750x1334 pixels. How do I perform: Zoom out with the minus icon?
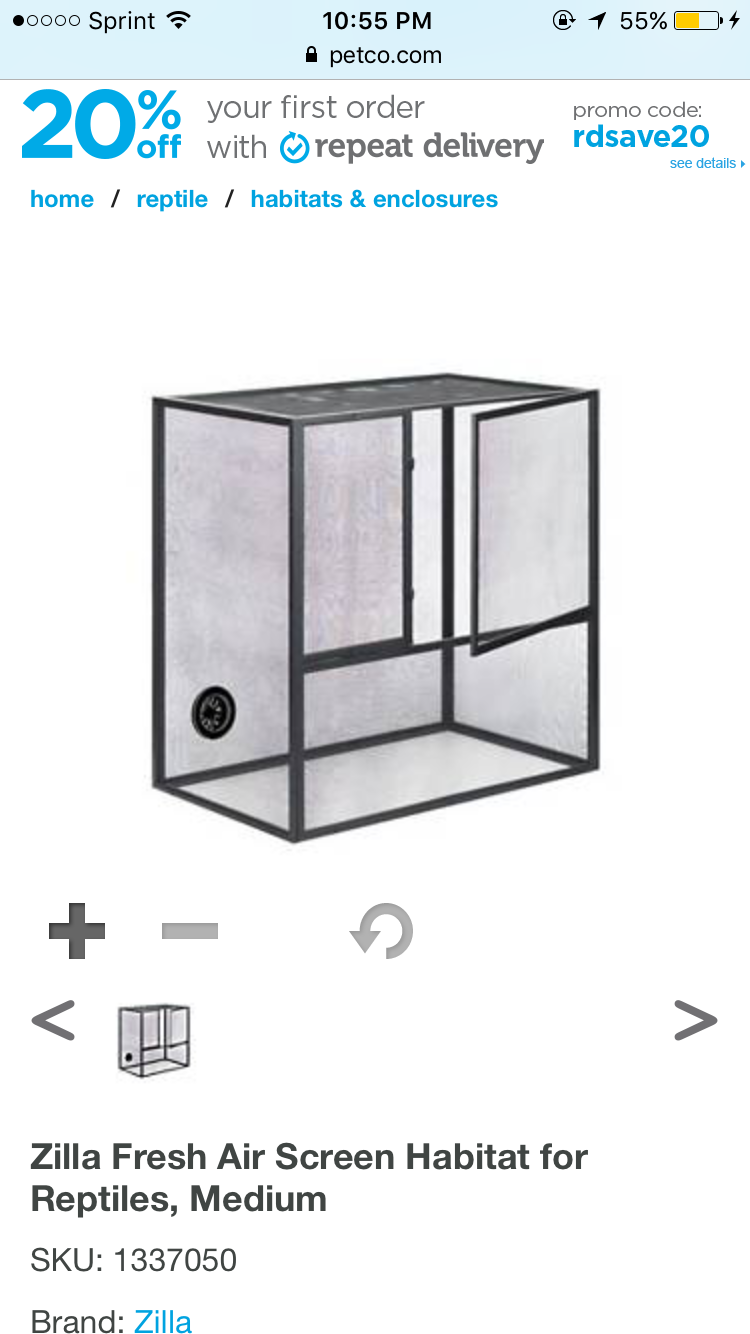[190, 932]
